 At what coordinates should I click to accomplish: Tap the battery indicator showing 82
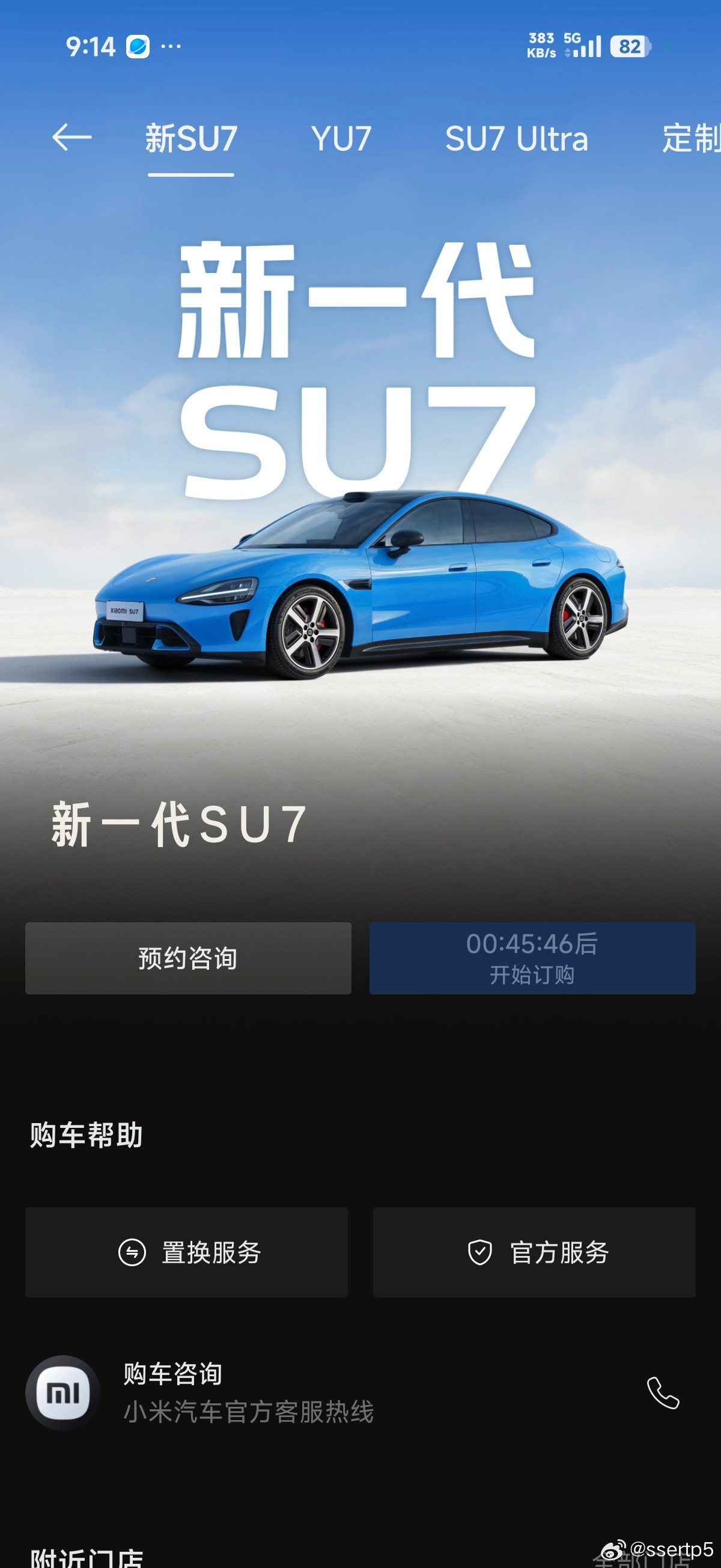coord(630,45)
